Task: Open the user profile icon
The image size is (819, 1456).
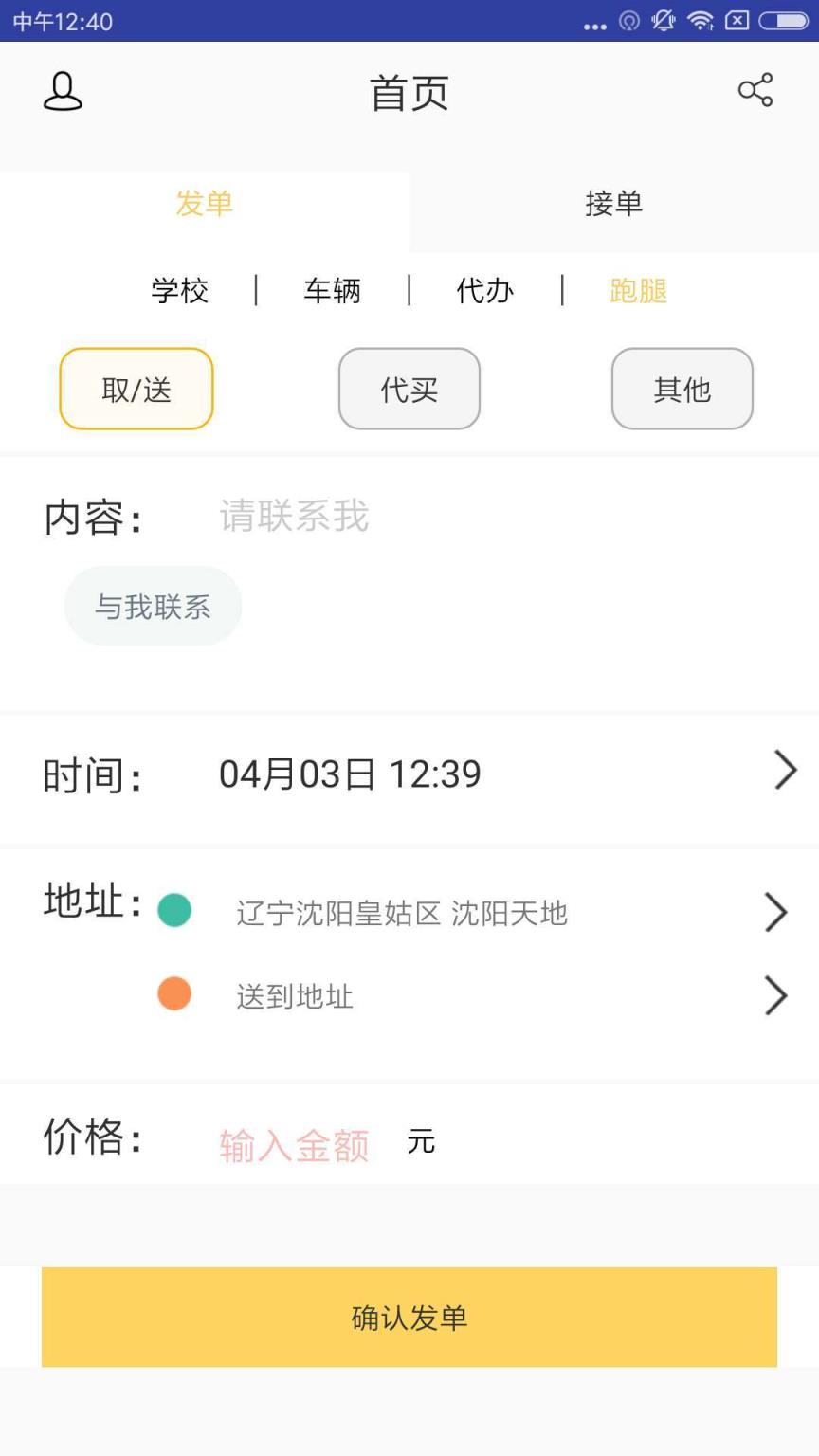Action: 62,92
